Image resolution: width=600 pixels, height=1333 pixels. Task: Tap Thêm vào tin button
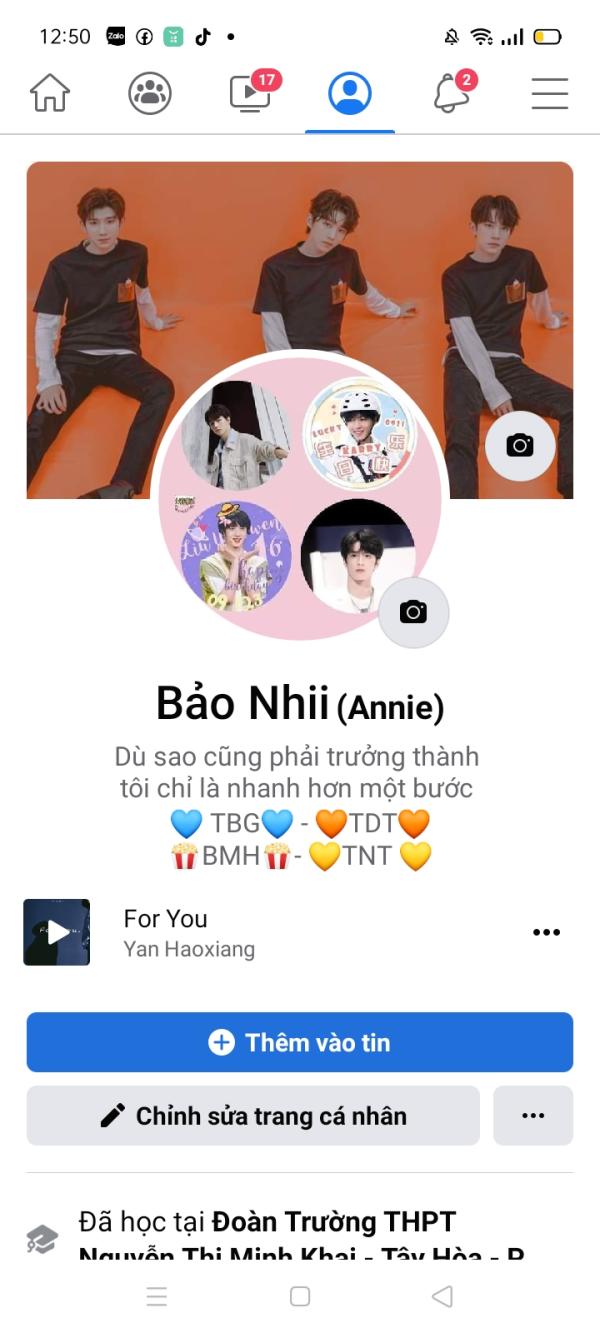(x=300, y=1042)
